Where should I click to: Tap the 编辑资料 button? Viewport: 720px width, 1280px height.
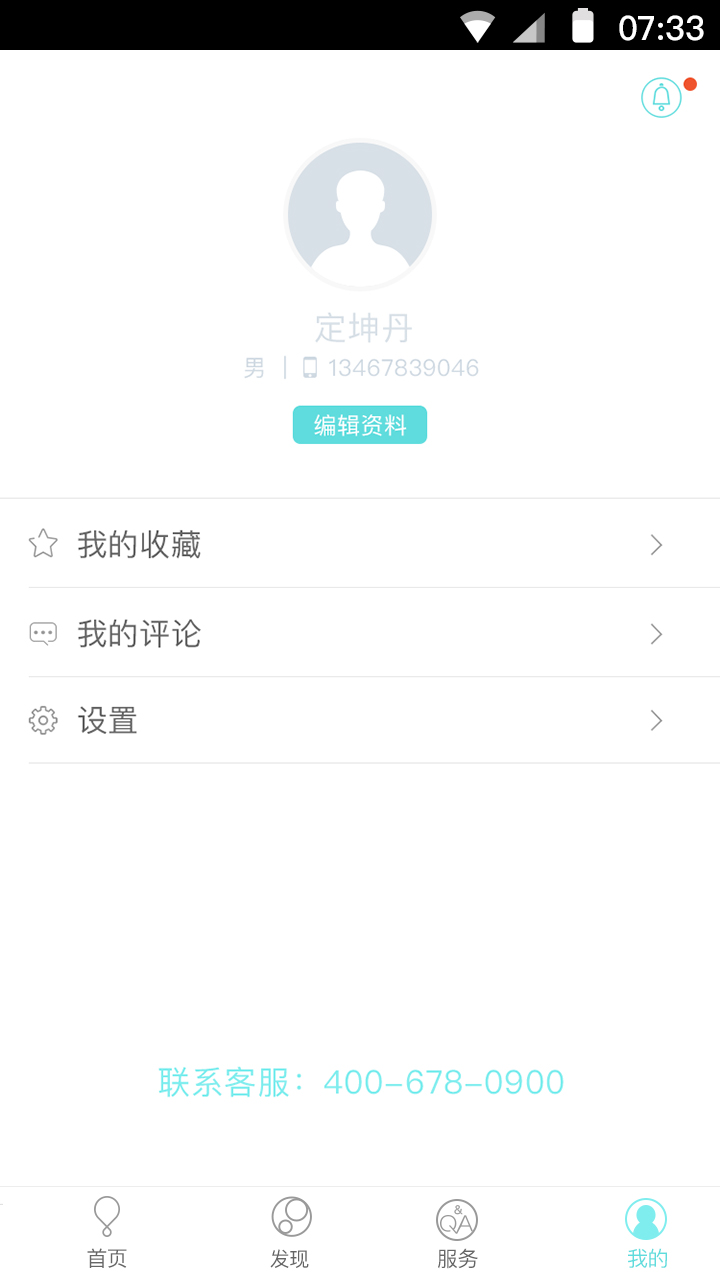coord(360,424)
